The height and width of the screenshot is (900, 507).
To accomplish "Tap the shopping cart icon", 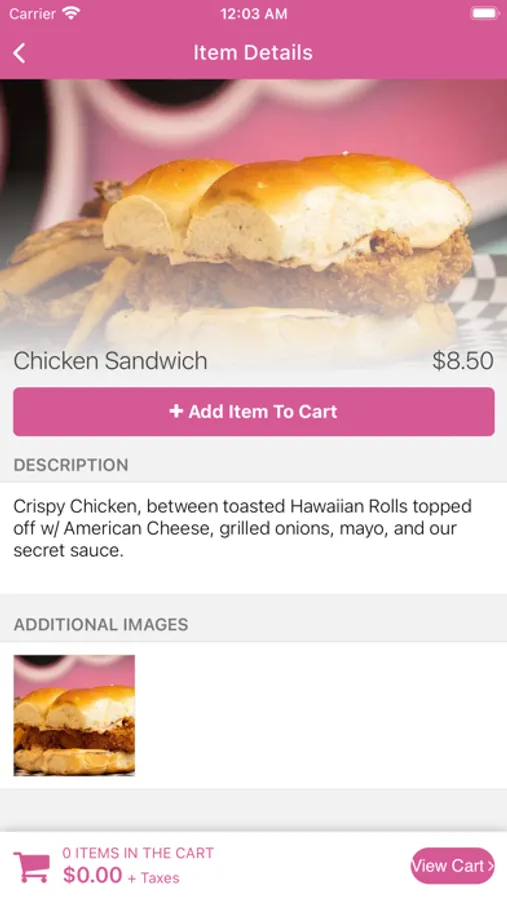I will 31,867.
